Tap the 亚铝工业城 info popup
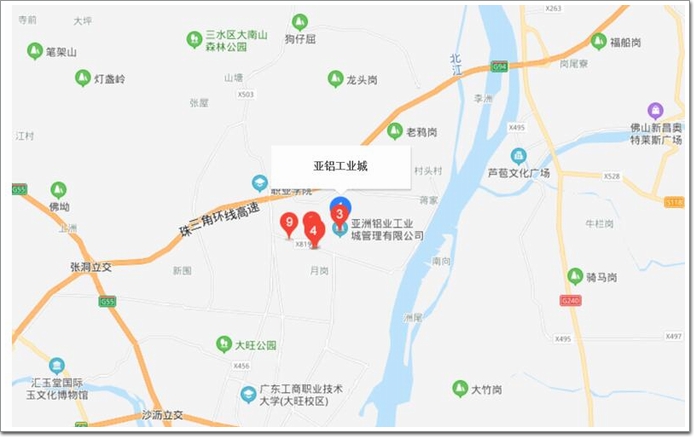This screenshot has height=437, width=694. coord(340,167)
